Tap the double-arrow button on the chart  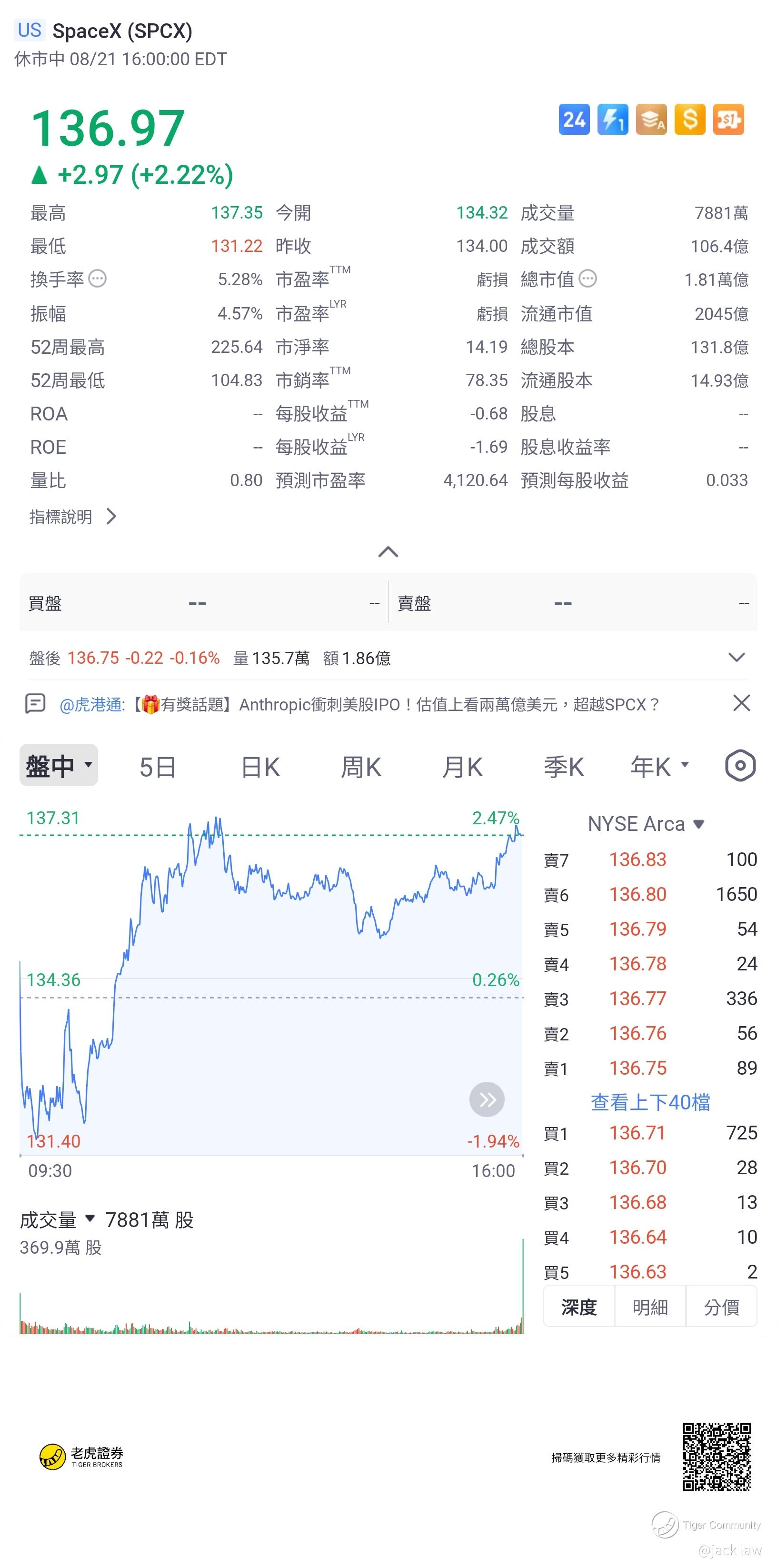pyautogui.click(x=487, y=1099)
